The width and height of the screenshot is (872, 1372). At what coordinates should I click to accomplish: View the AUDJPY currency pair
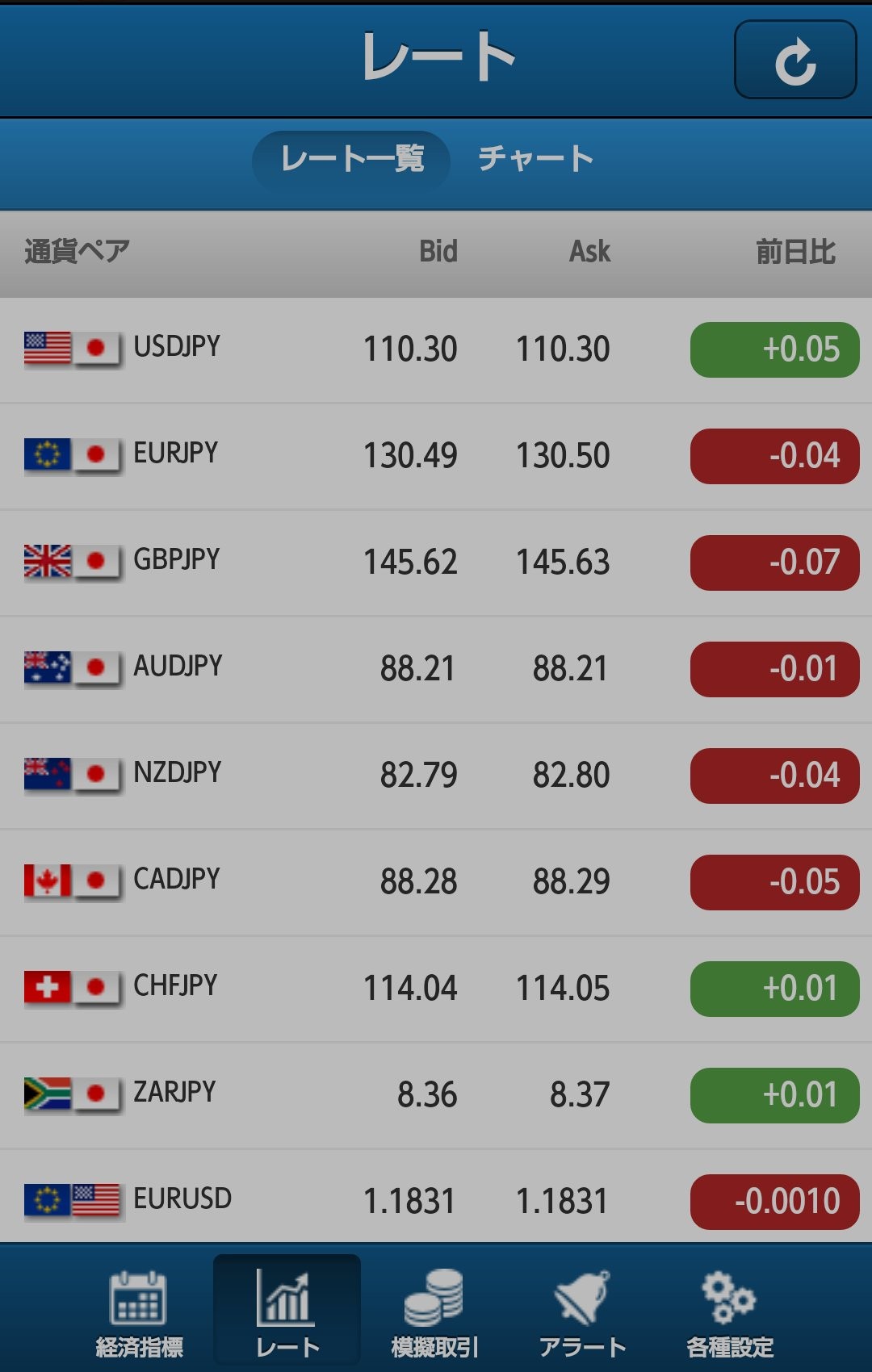(436, 669)
